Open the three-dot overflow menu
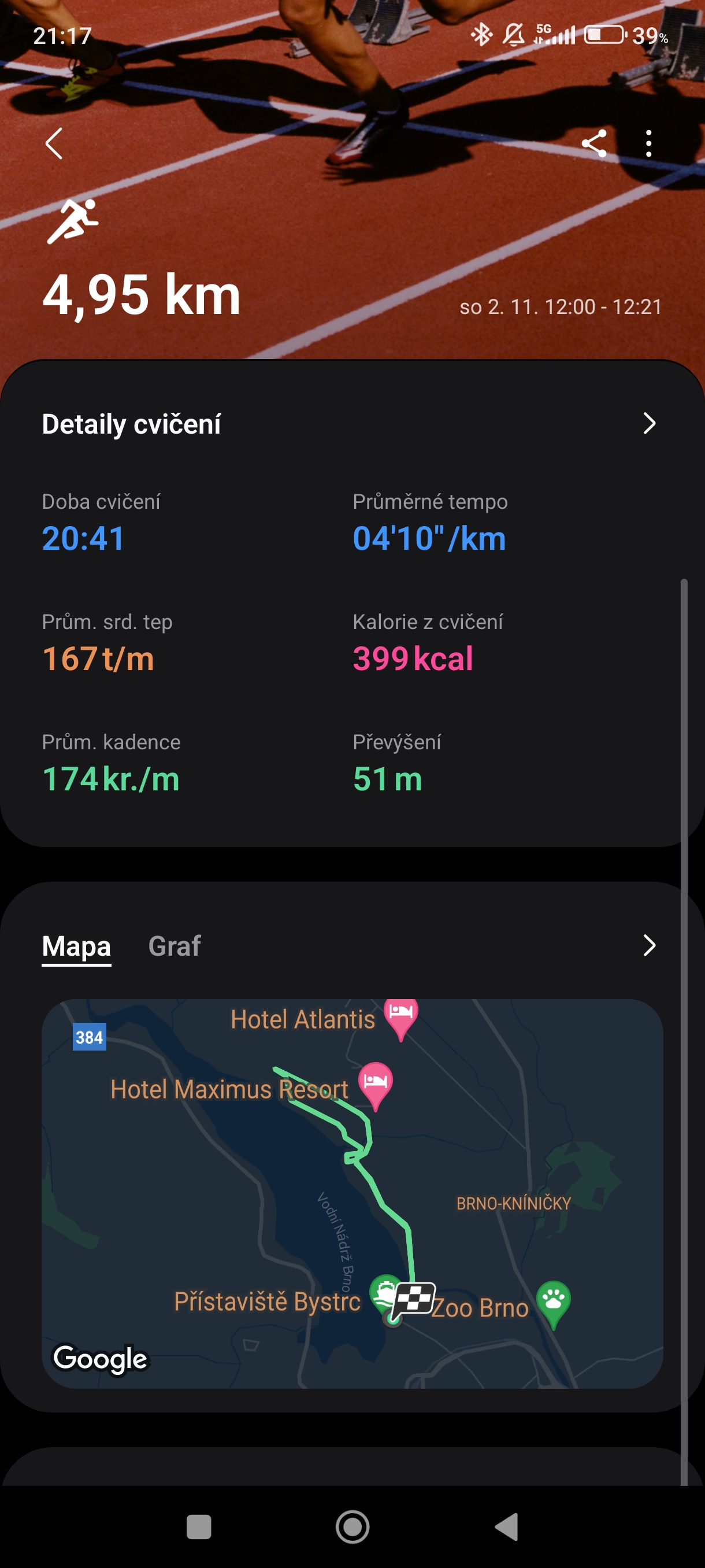Screen dimensions: 705x1568 [648, 143]
